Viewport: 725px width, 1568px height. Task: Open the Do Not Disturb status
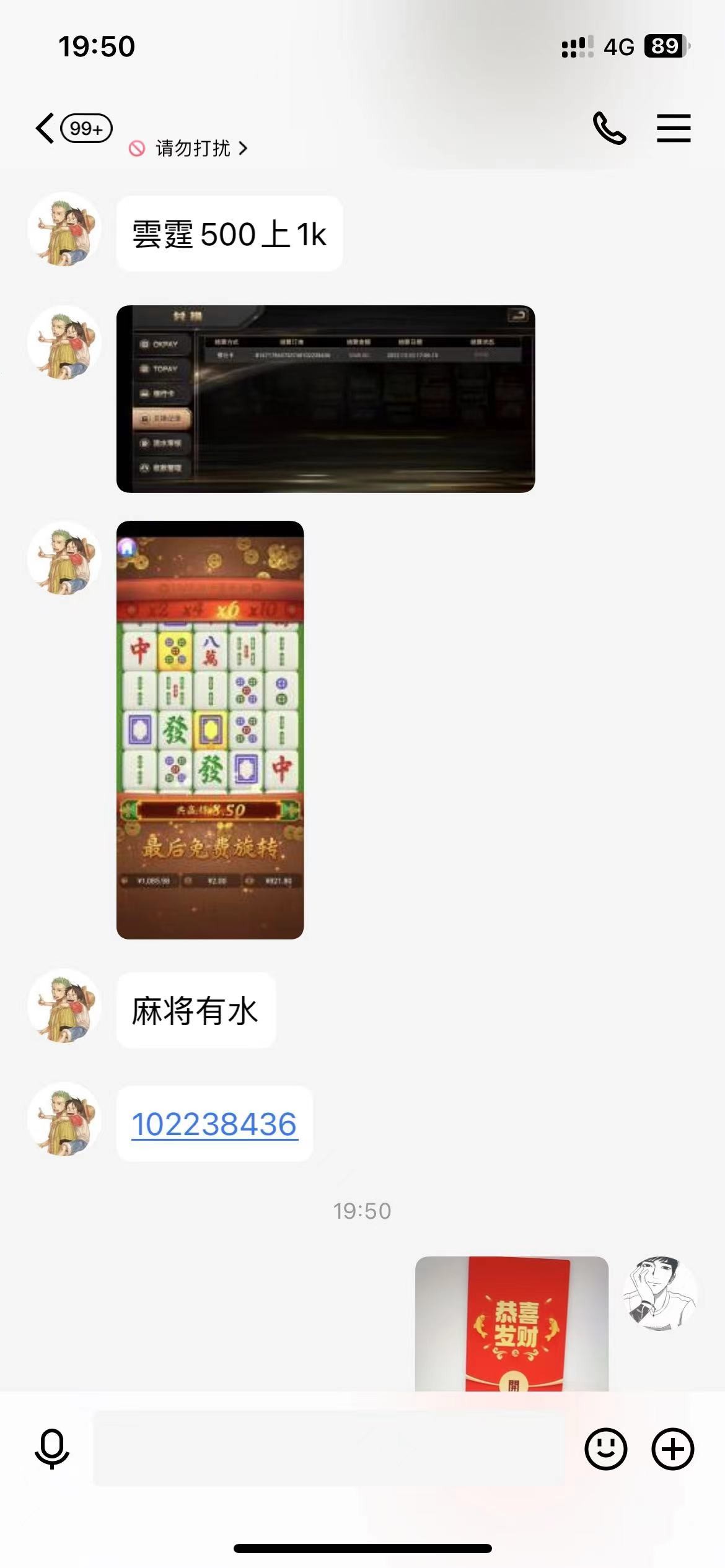pyautogui.click(x=189, y=149)
